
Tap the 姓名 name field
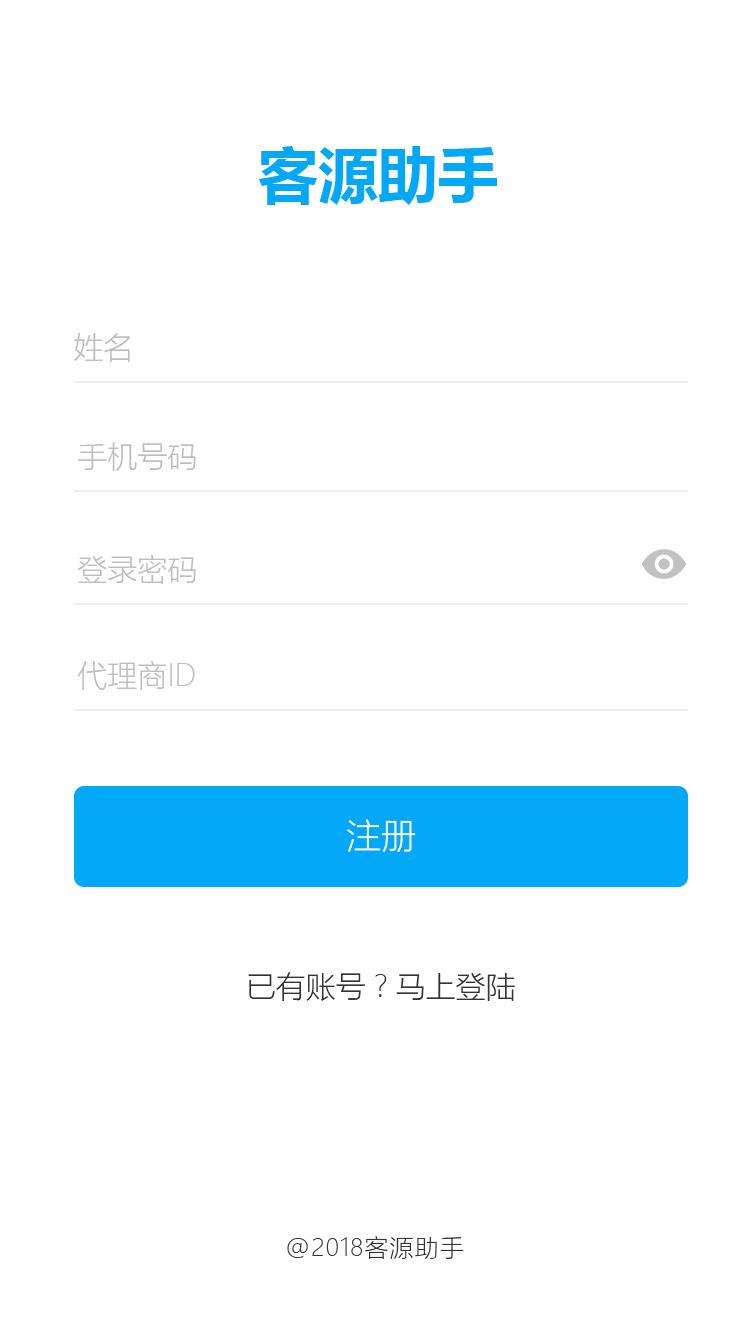click(380, 348)
